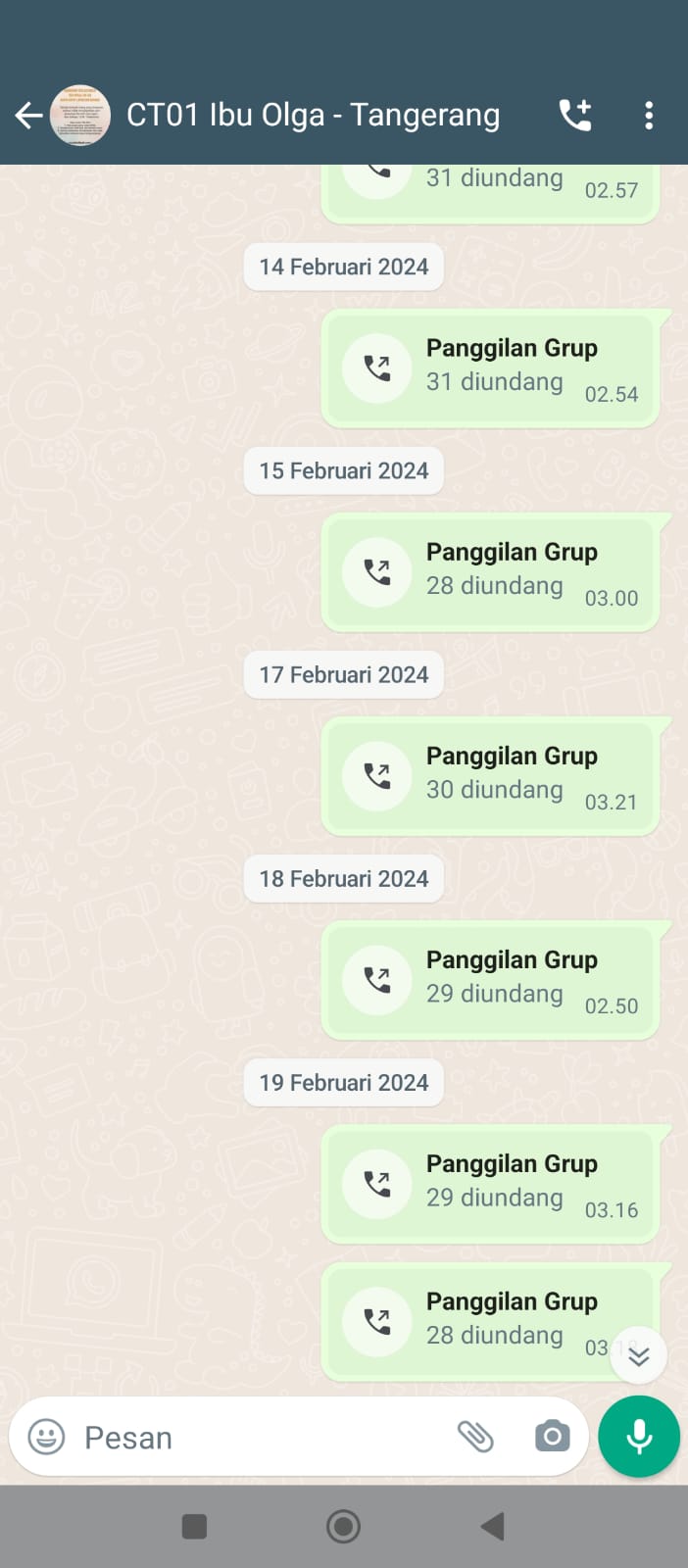Screen dimensions: 688x1568
Task: Open the 18 Februari group call at 02.50
Action: tap(491, 980)
